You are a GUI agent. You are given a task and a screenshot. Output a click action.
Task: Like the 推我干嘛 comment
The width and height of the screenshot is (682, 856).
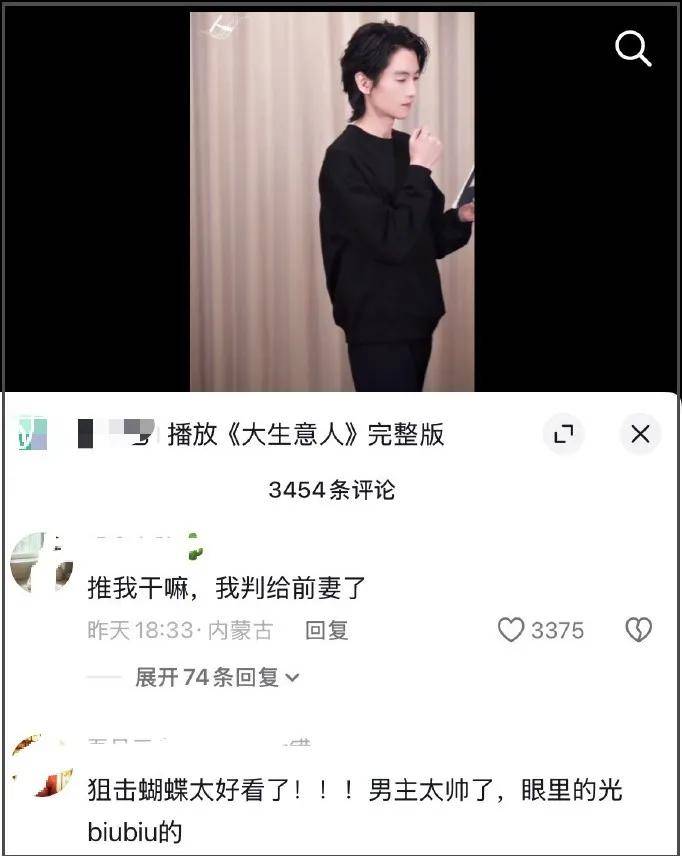[512, 630]
